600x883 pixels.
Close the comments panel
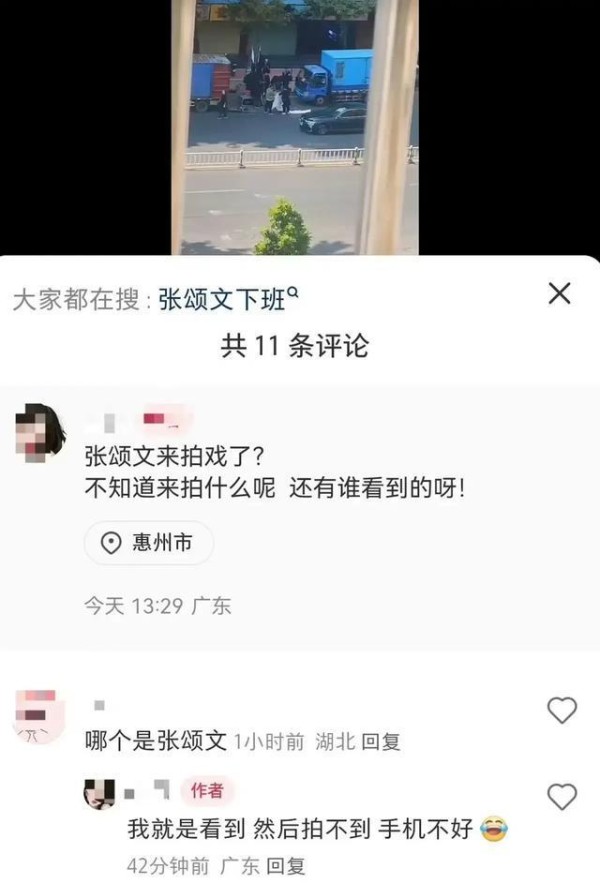point(560,294)
